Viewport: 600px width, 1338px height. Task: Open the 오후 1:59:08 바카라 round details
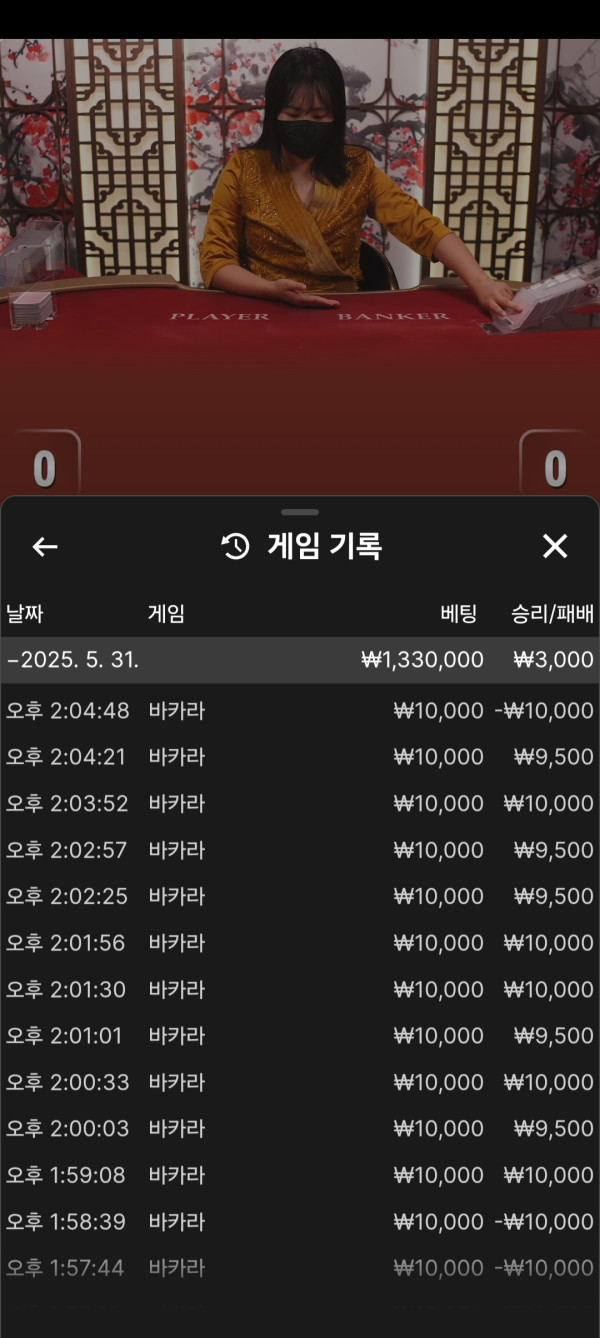[300, 1175]
